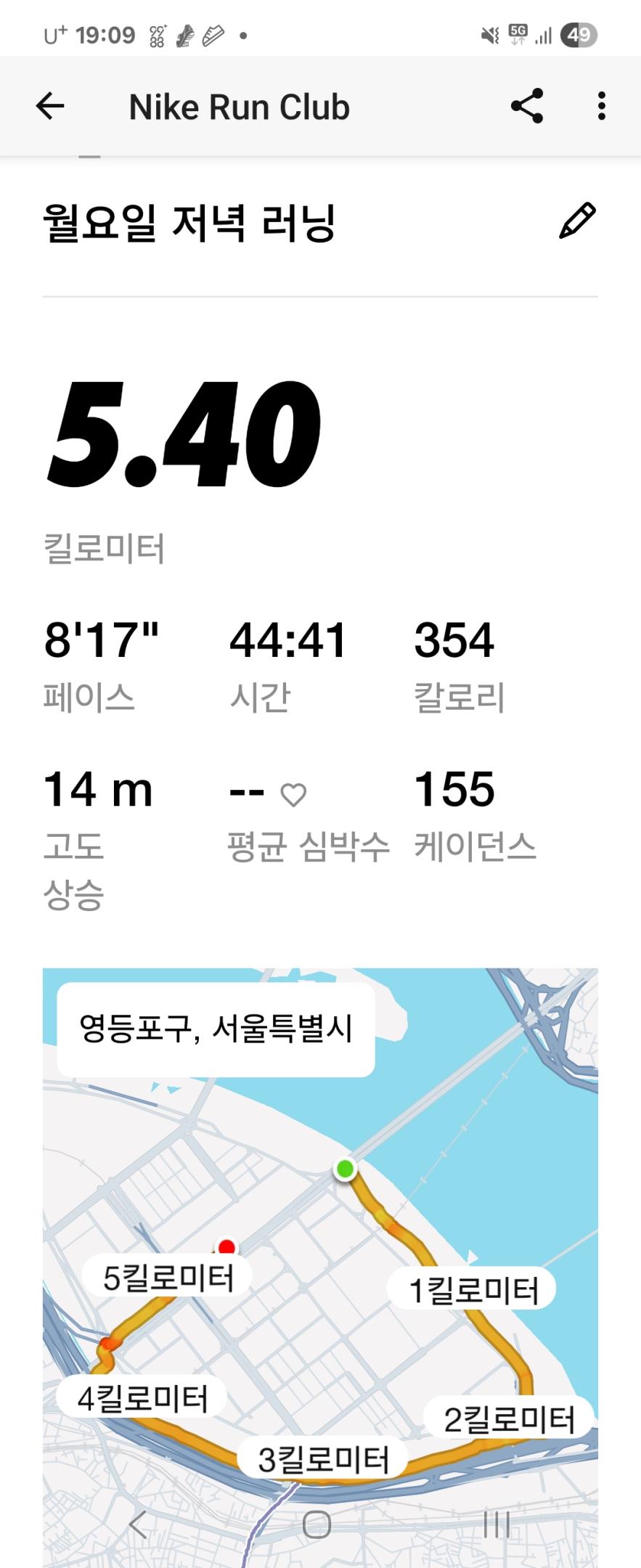Go back from the run details
This screenshot has width=641, height=1568.
coord(50,107)
